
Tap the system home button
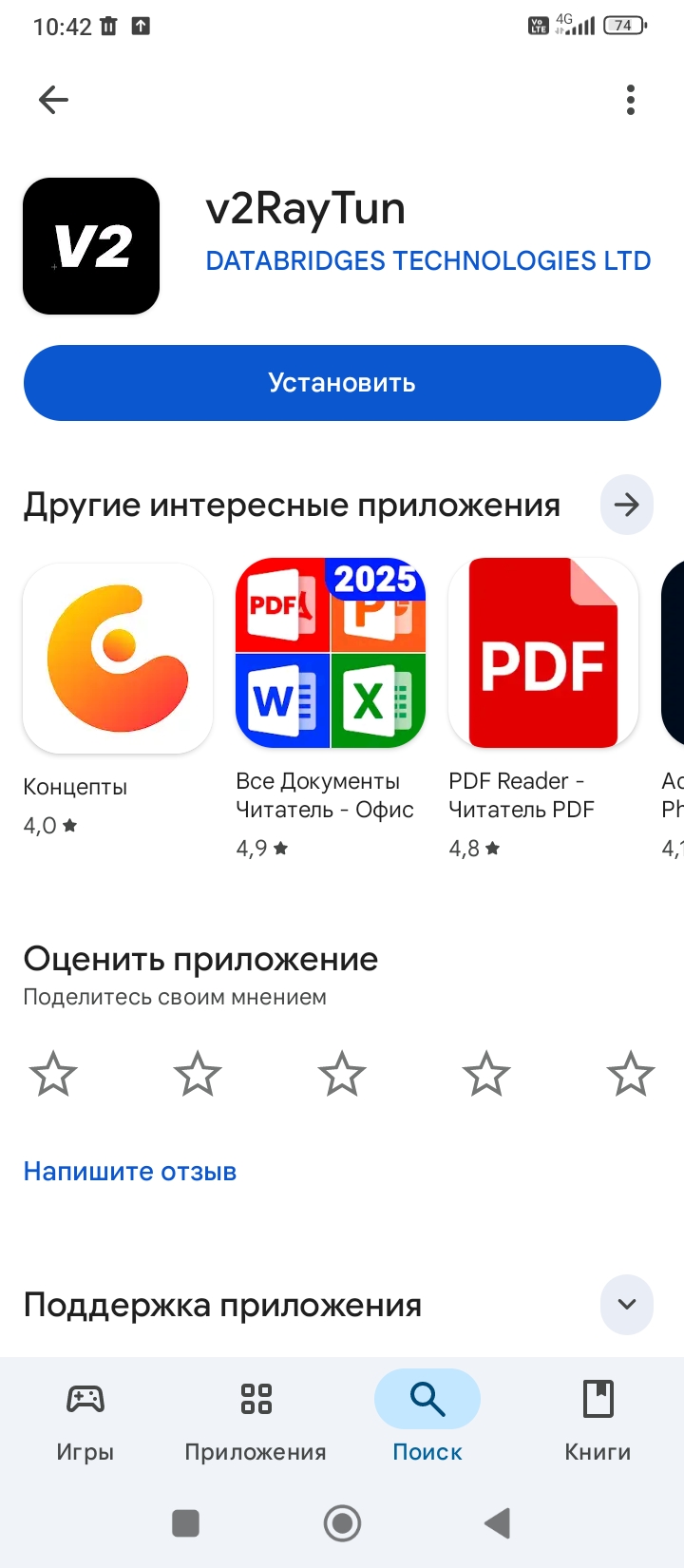tap(342, 1523)
